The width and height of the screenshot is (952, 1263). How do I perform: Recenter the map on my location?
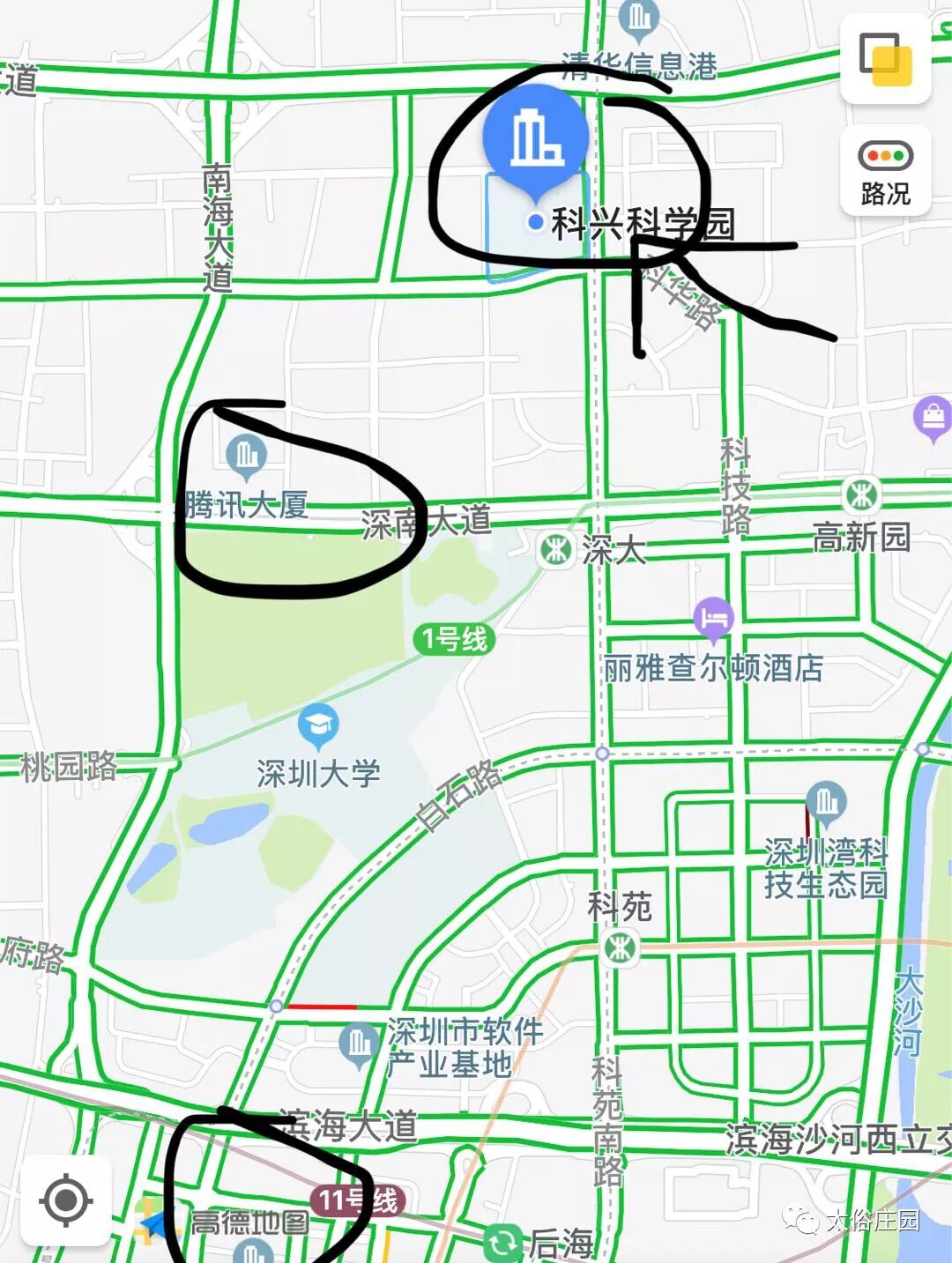66,1200
